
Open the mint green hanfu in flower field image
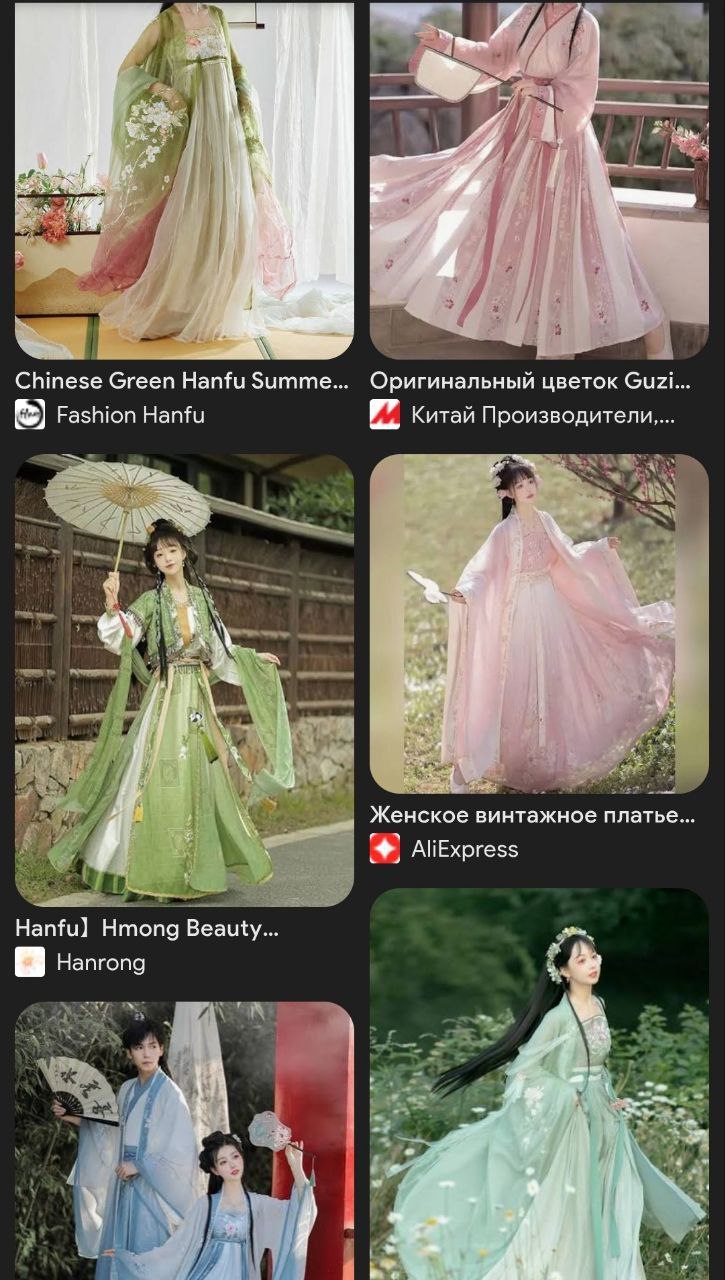(539, 1085)
